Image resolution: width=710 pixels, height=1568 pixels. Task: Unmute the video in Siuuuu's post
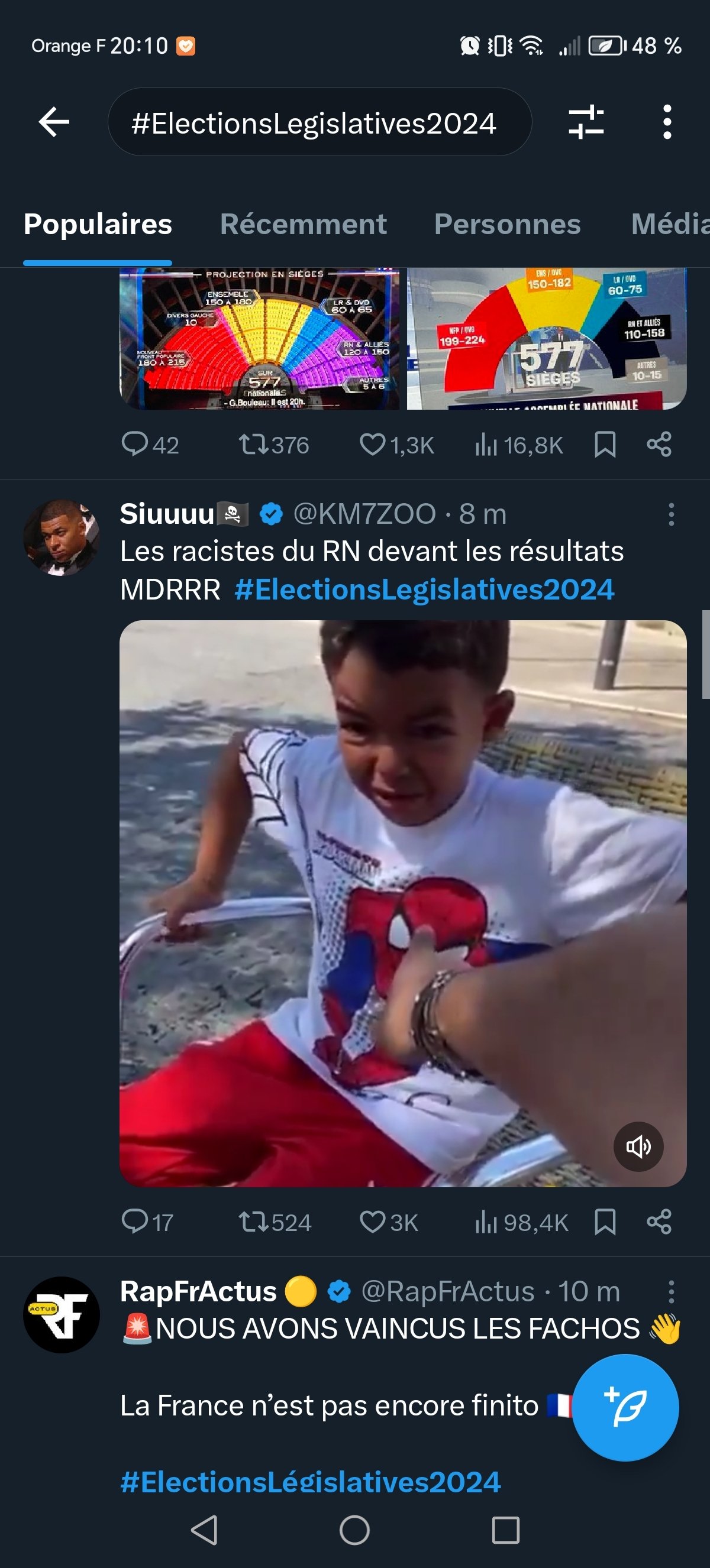(x=638, y=1147)
